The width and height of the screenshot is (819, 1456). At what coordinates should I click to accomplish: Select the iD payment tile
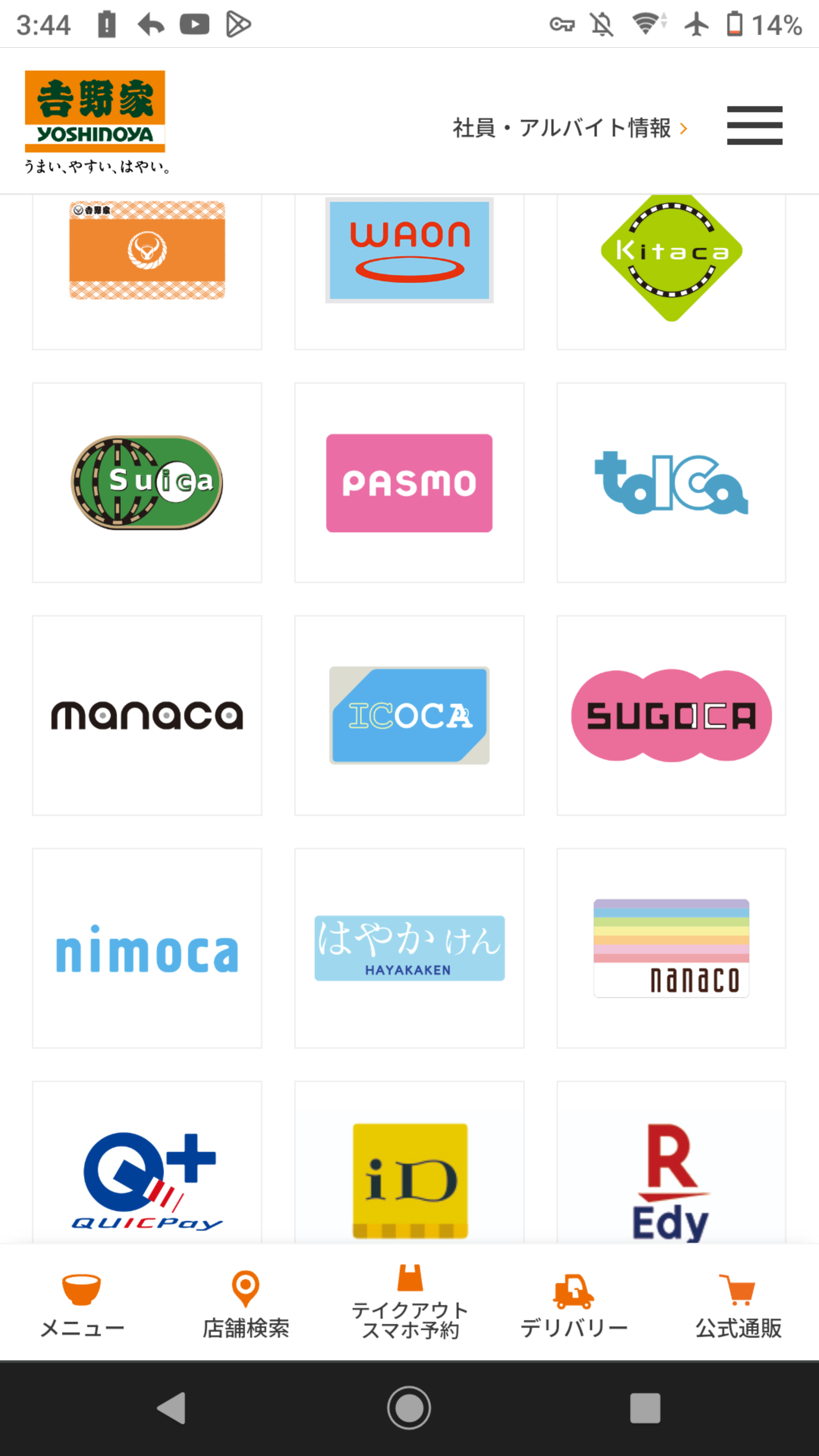coord(409,1162)
